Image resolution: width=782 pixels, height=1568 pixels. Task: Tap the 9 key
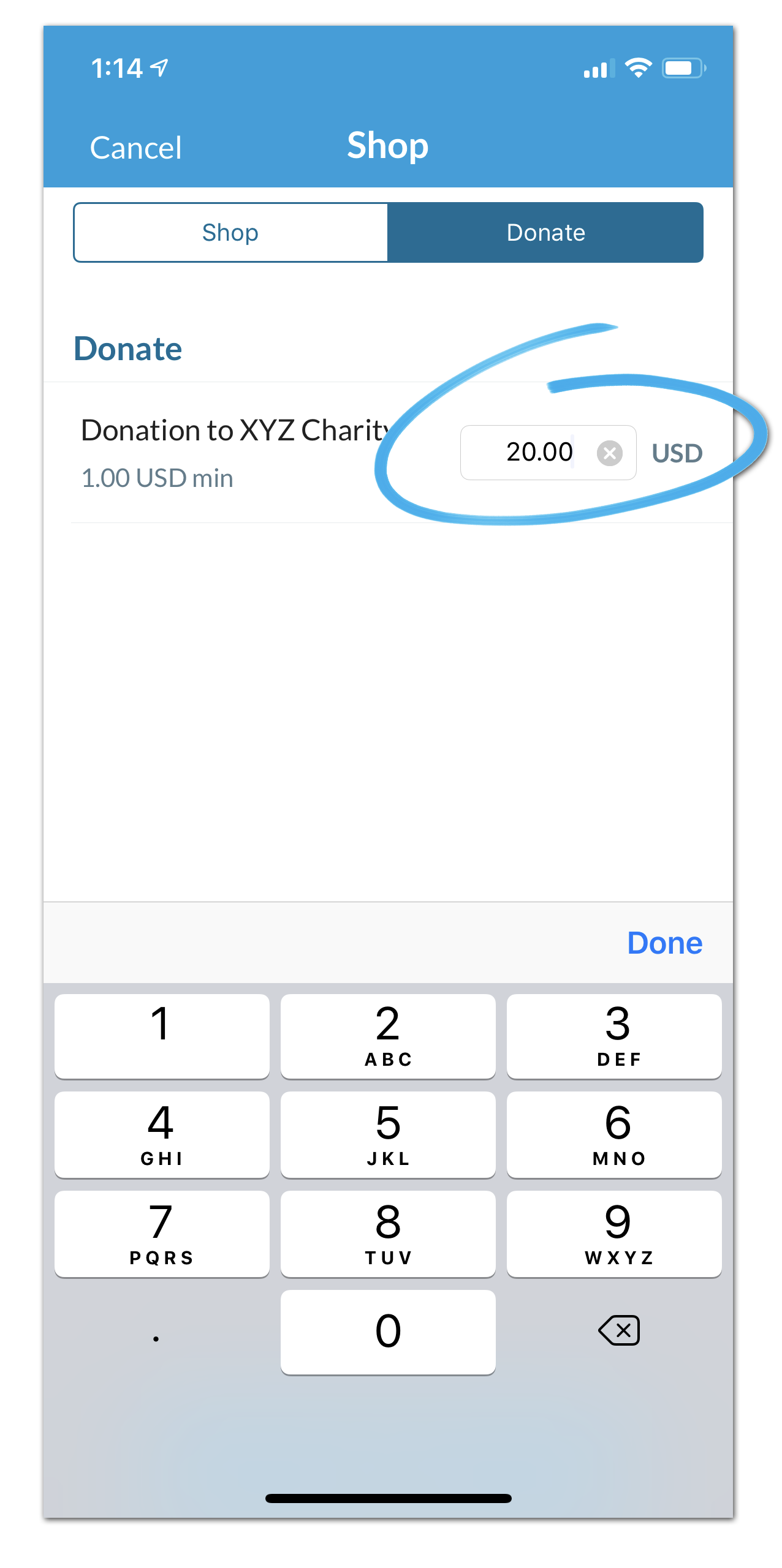[x=614, y=1234]
